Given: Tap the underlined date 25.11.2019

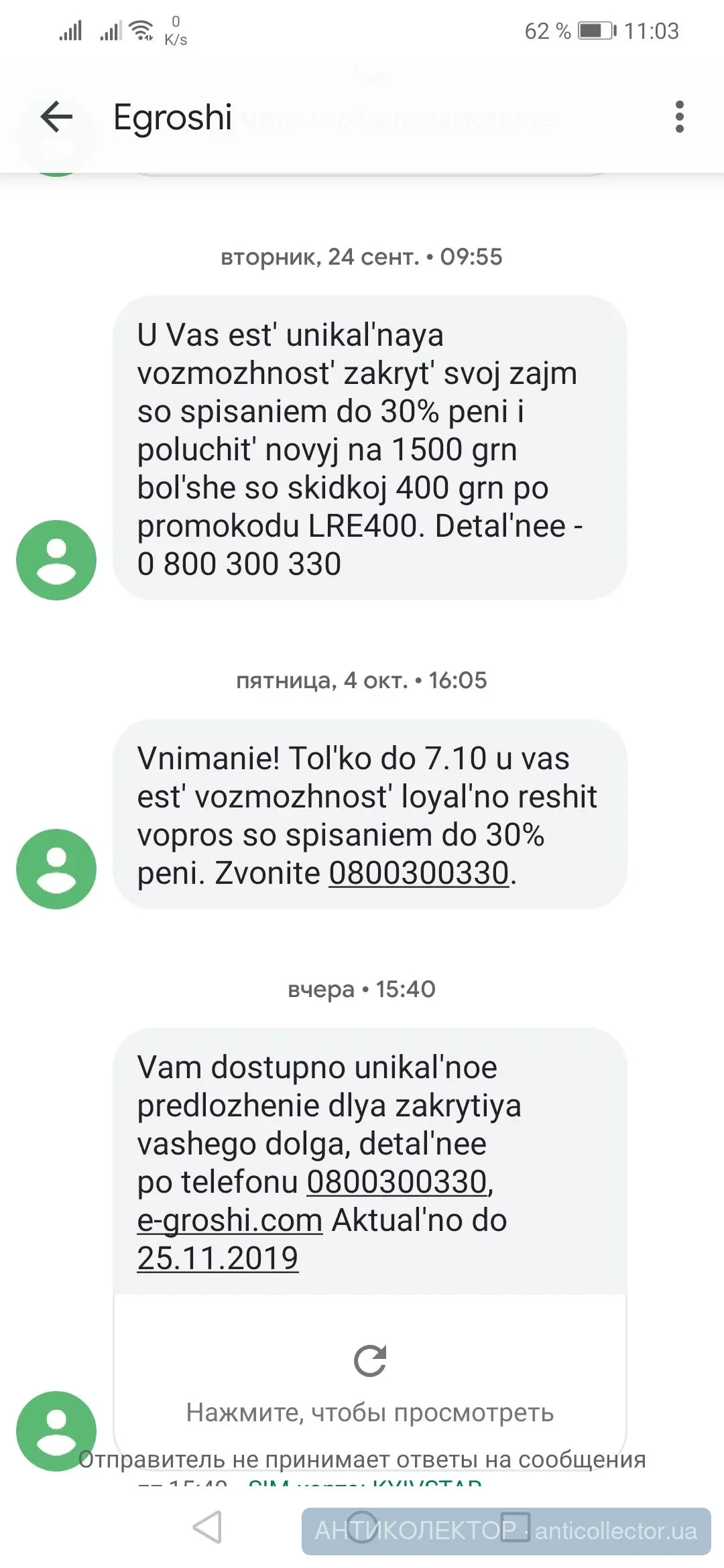Looking at the screenshot, I should [x=218, y=1258].
